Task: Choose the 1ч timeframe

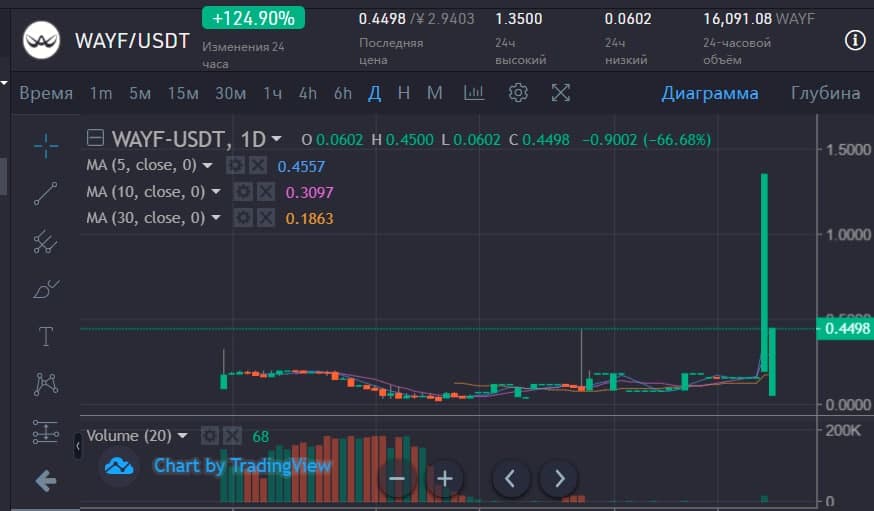Action: point(272,93)
